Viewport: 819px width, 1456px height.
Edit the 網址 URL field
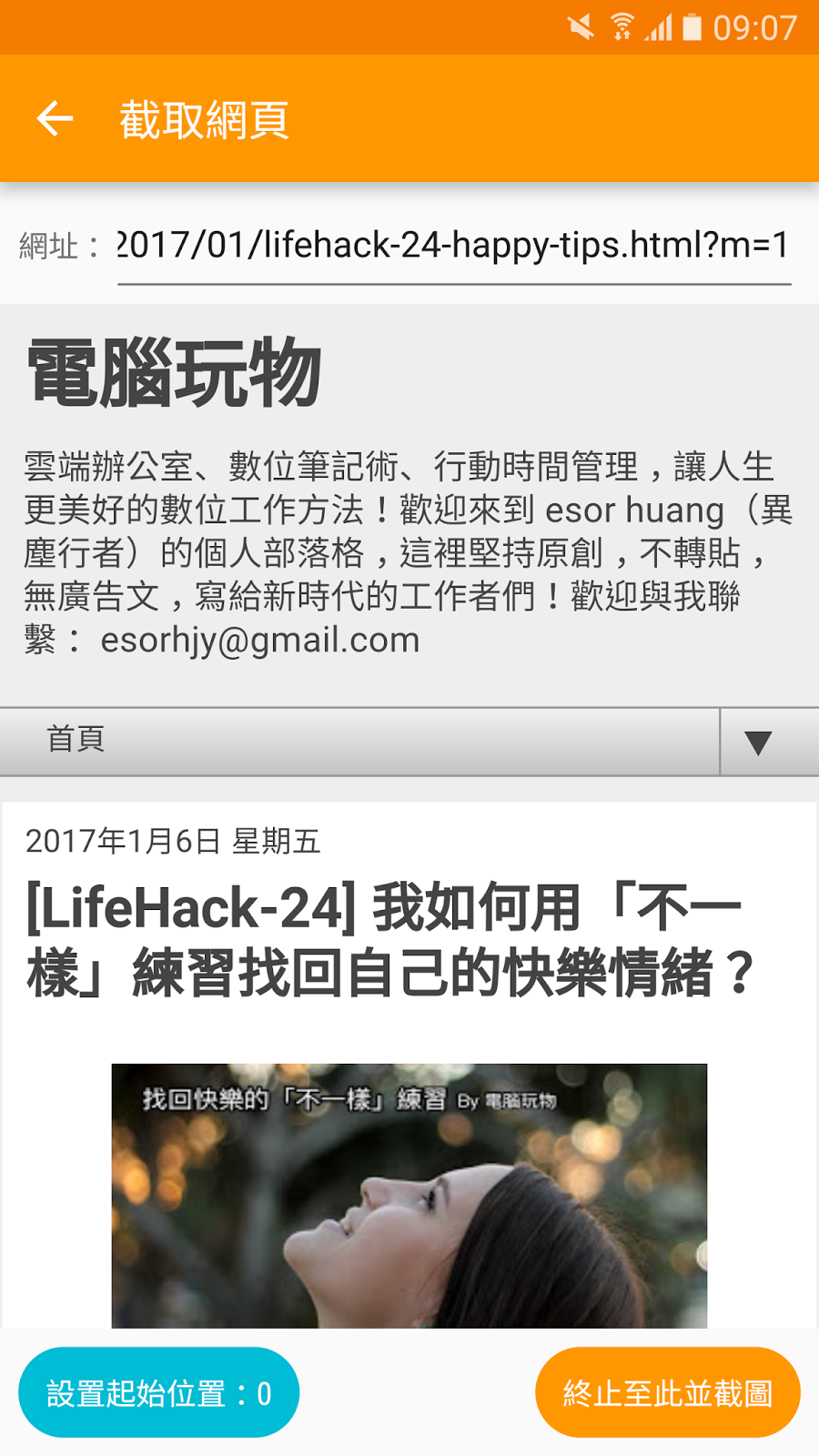click(x=454, y=247)
